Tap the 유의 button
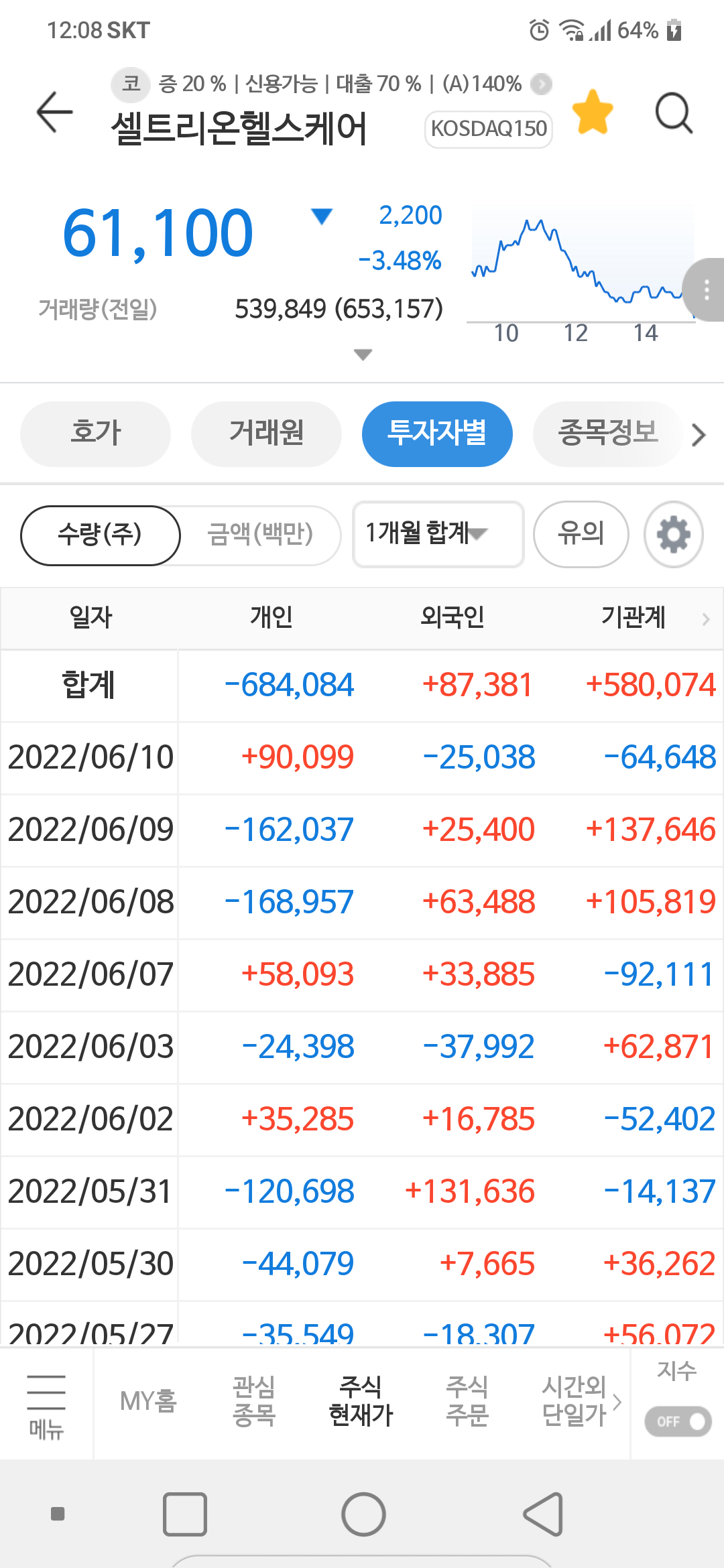Image resolution: width=724 pixels, height=1568 pixels. 581,534
